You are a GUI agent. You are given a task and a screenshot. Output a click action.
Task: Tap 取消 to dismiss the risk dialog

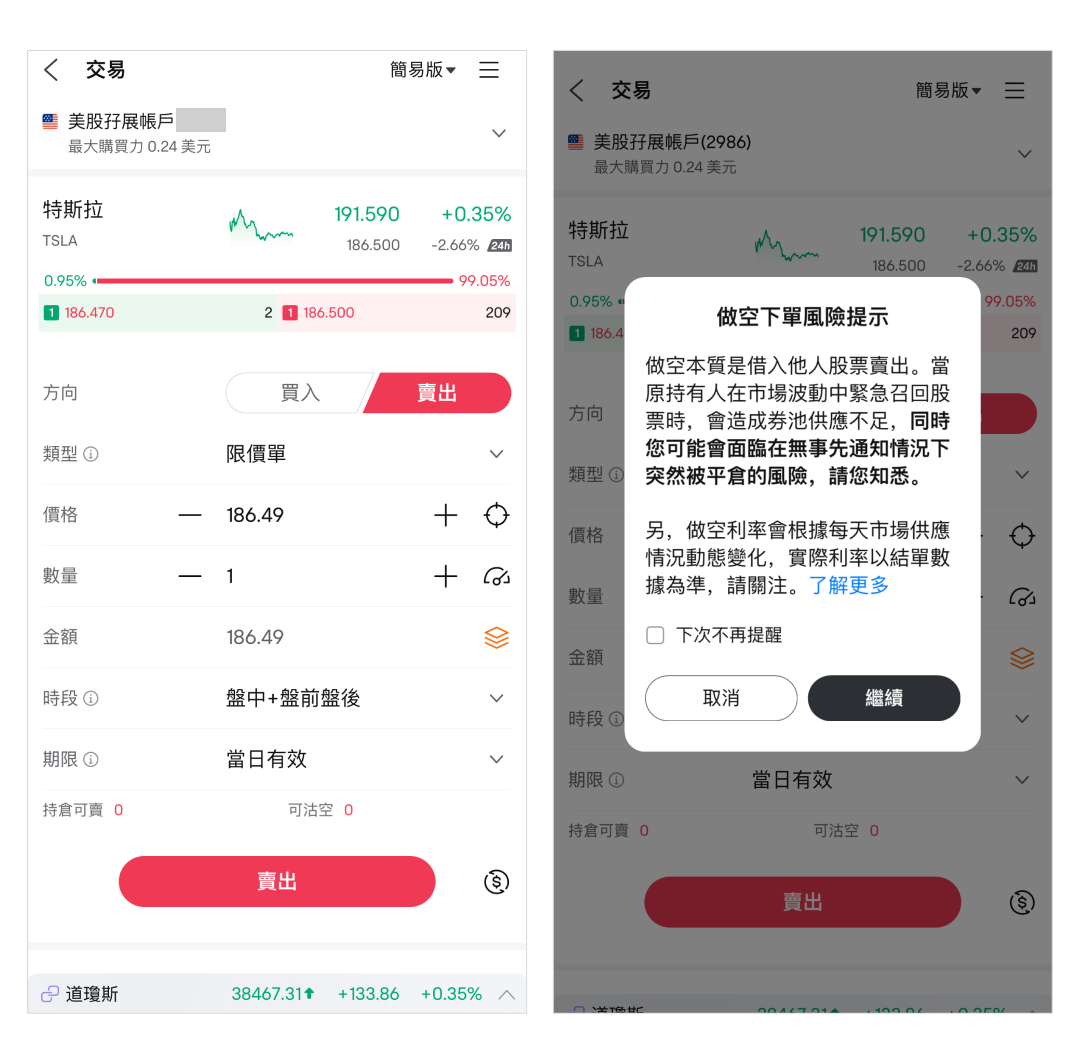[x=721, y=698]
